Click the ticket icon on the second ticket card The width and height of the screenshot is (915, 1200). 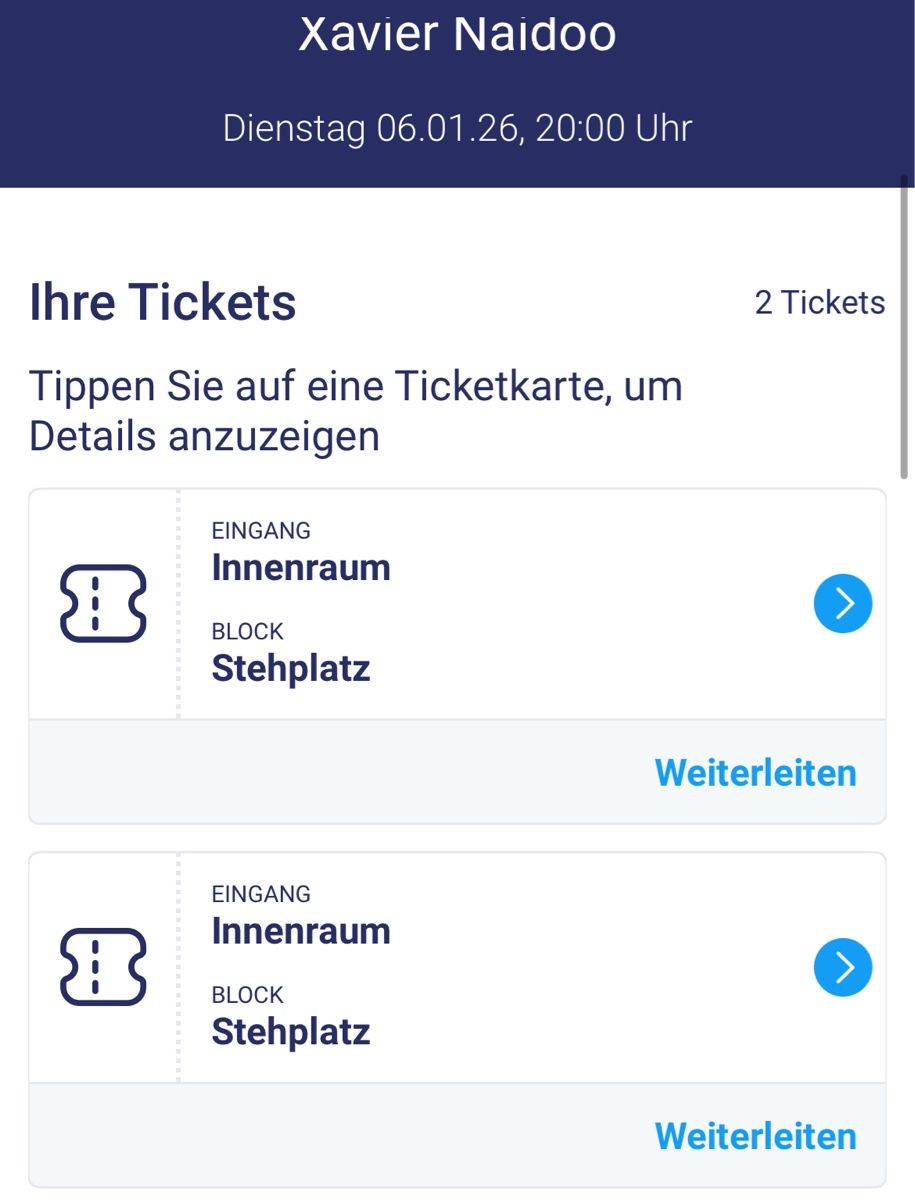click(x=101, y=966)
